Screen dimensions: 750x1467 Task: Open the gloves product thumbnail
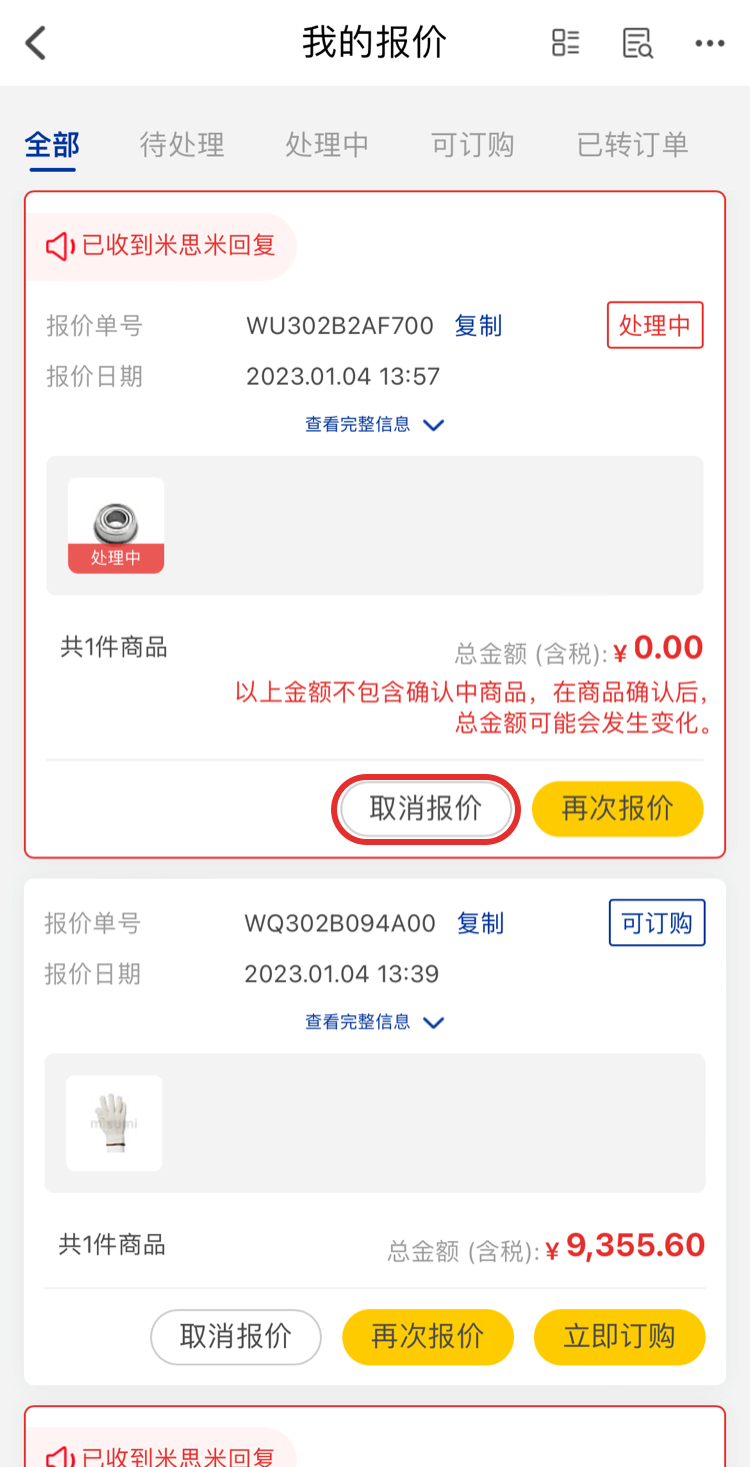tap(114, 1123)
